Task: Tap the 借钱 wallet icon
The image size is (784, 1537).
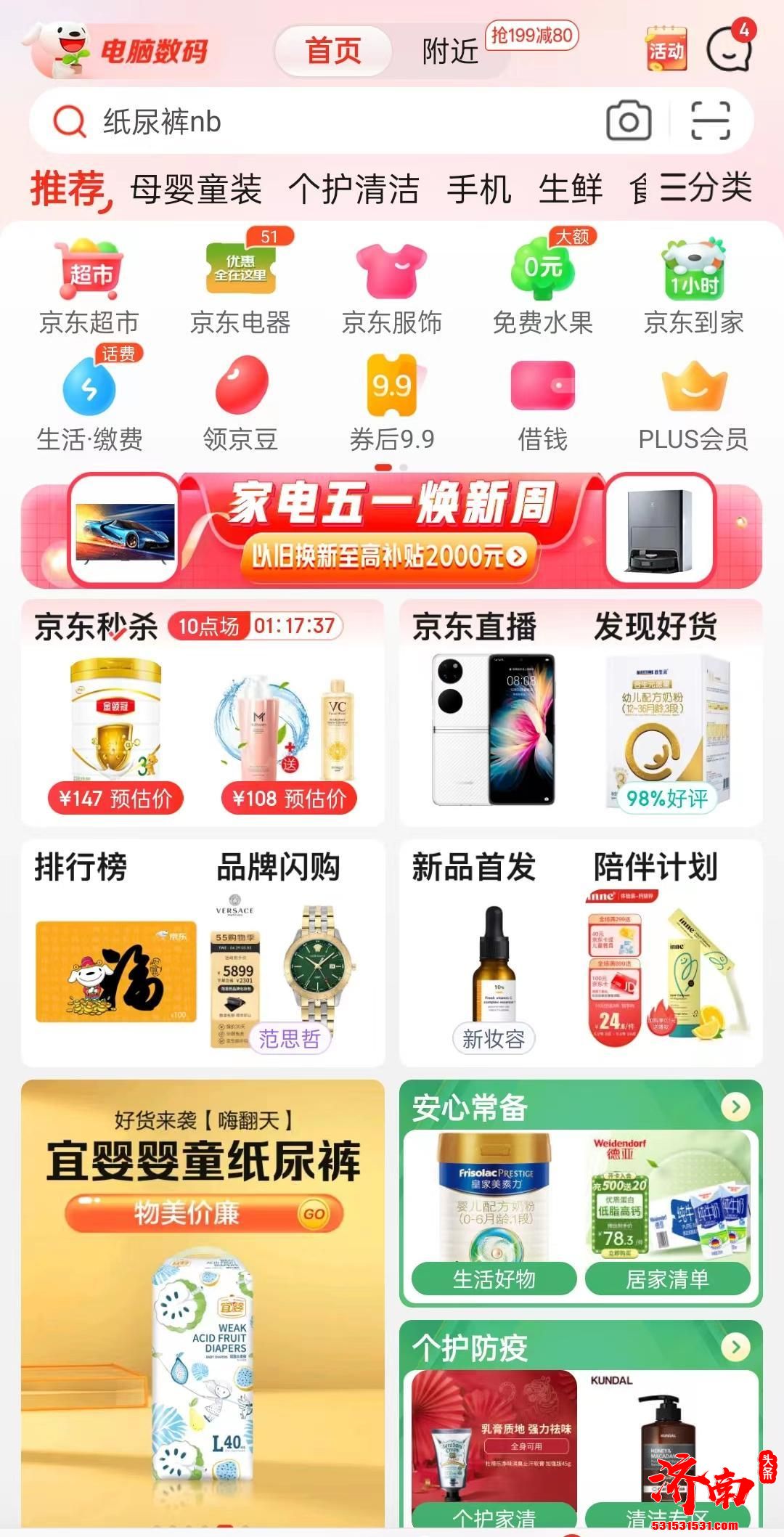Action: [x=543, y=388]
